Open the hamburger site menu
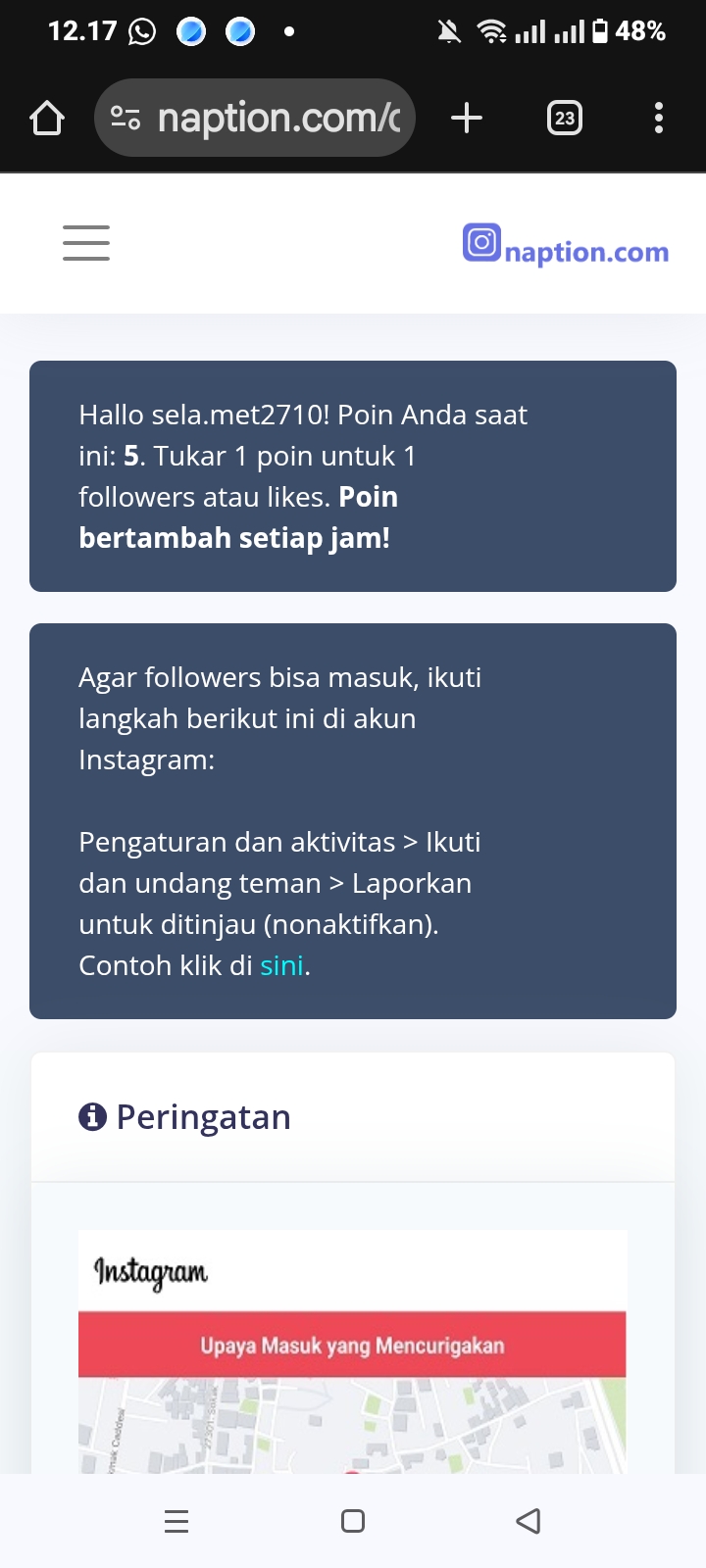The height and width of the screenshot is (1568, 706). pos(86,243)
